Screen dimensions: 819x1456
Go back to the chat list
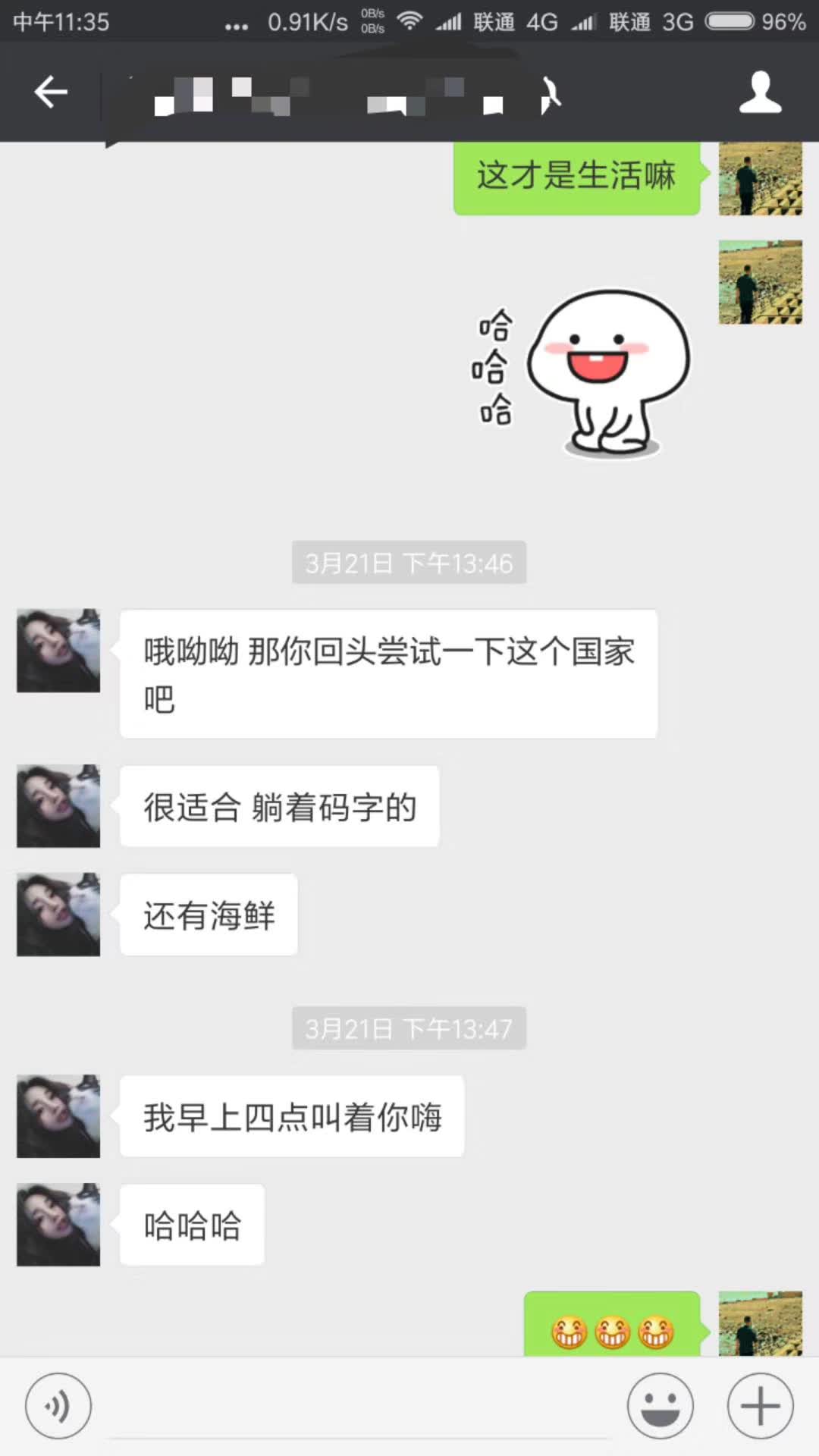(x=51, y=93)
